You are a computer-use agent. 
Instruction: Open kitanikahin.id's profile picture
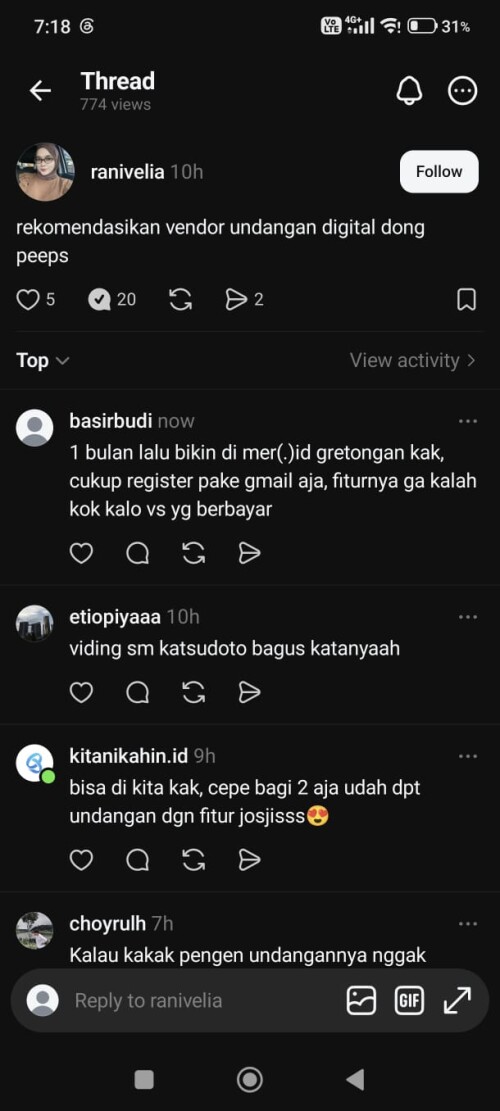coord(35,763)
